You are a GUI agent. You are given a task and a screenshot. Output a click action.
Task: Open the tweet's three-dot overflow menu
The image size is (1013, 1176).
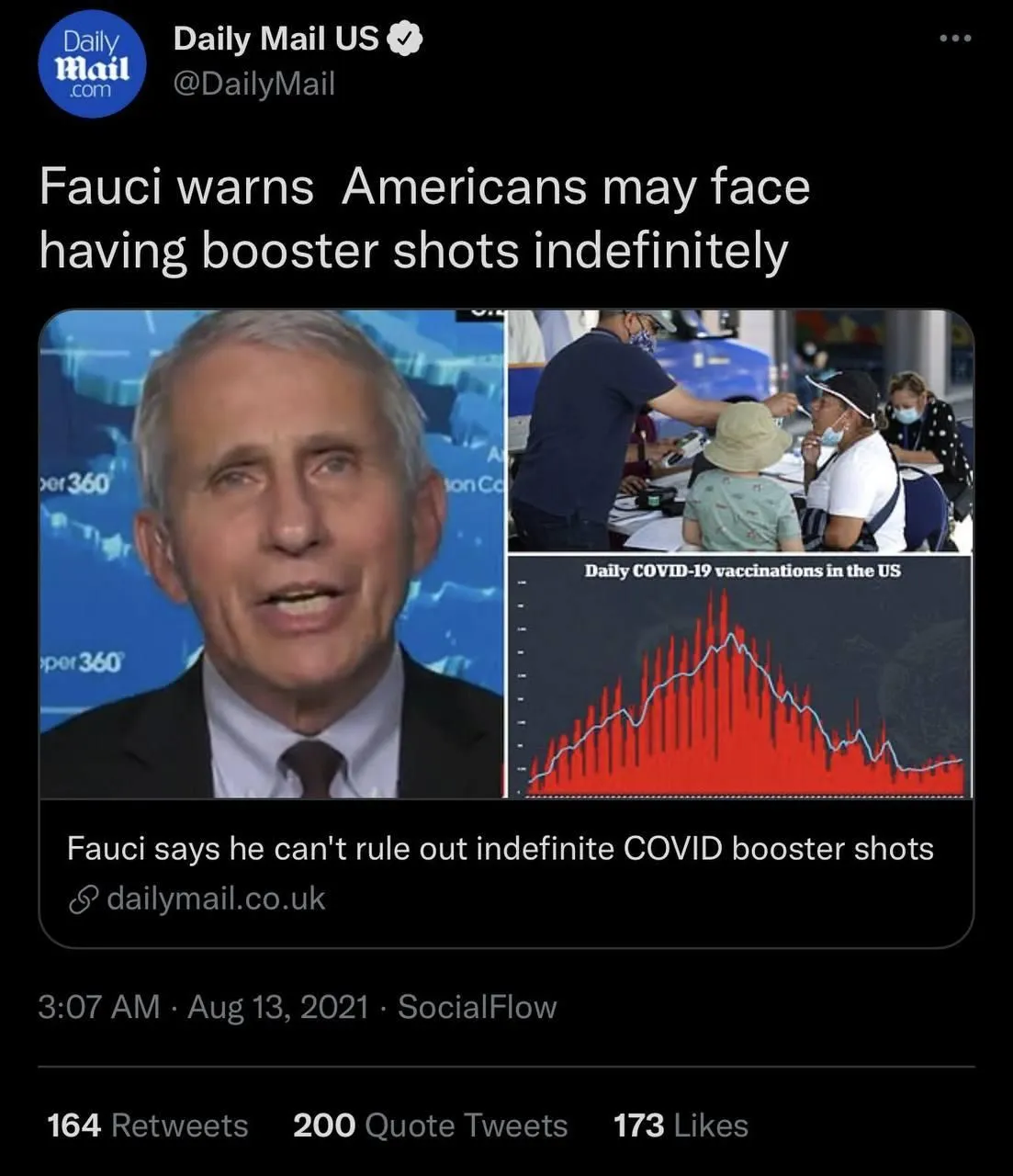[955, 39]
